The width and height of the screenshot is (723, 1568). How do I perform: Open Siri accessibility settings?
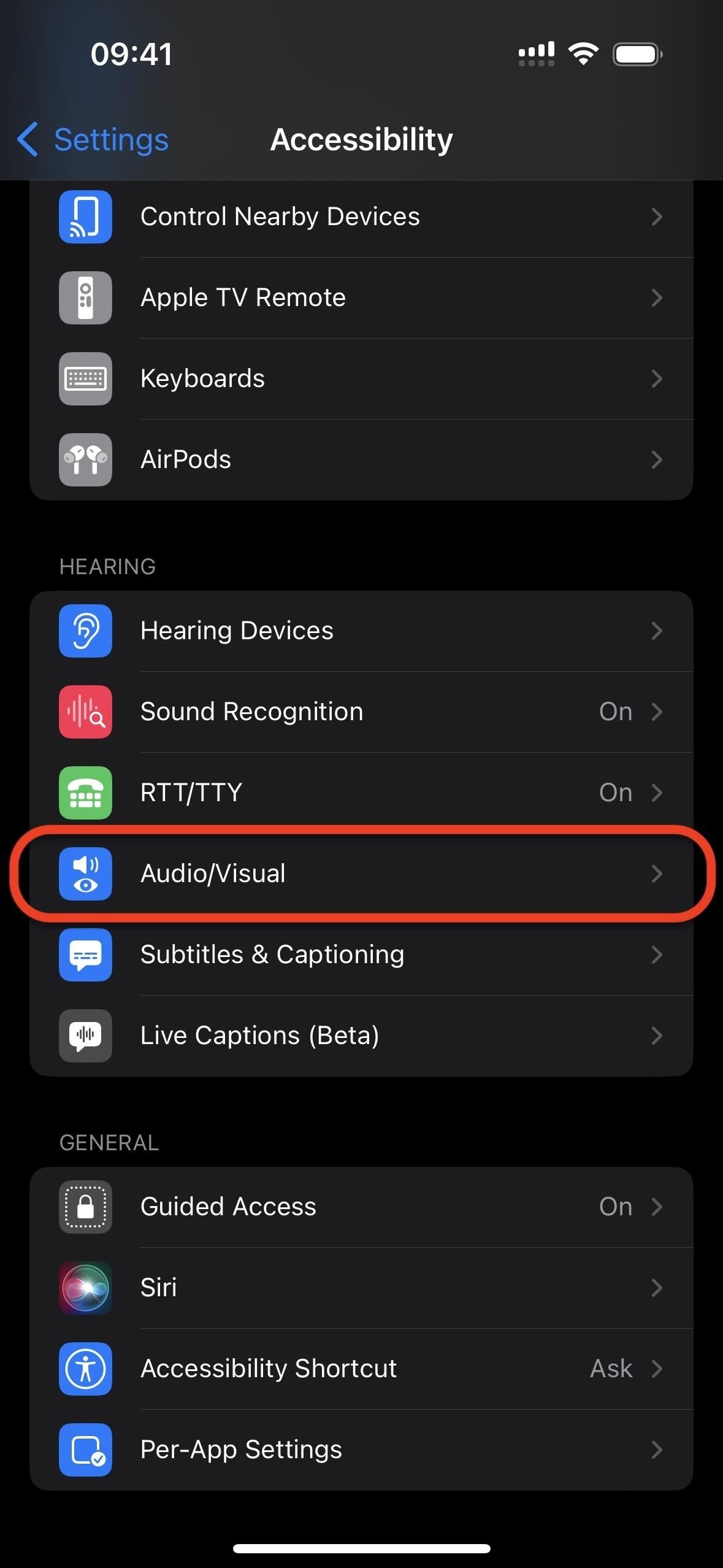pyautogui.click(x=361, y=1288)
